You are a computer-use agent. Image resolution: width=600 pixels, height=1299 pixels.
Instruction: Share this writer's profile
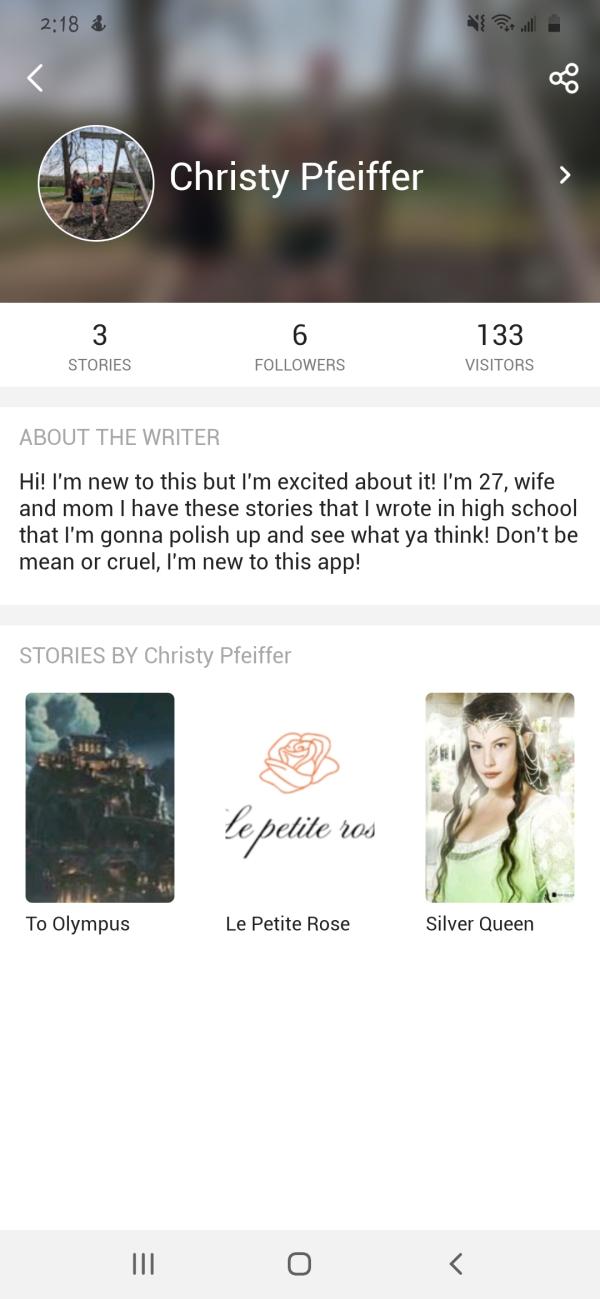tap(564, 79)
